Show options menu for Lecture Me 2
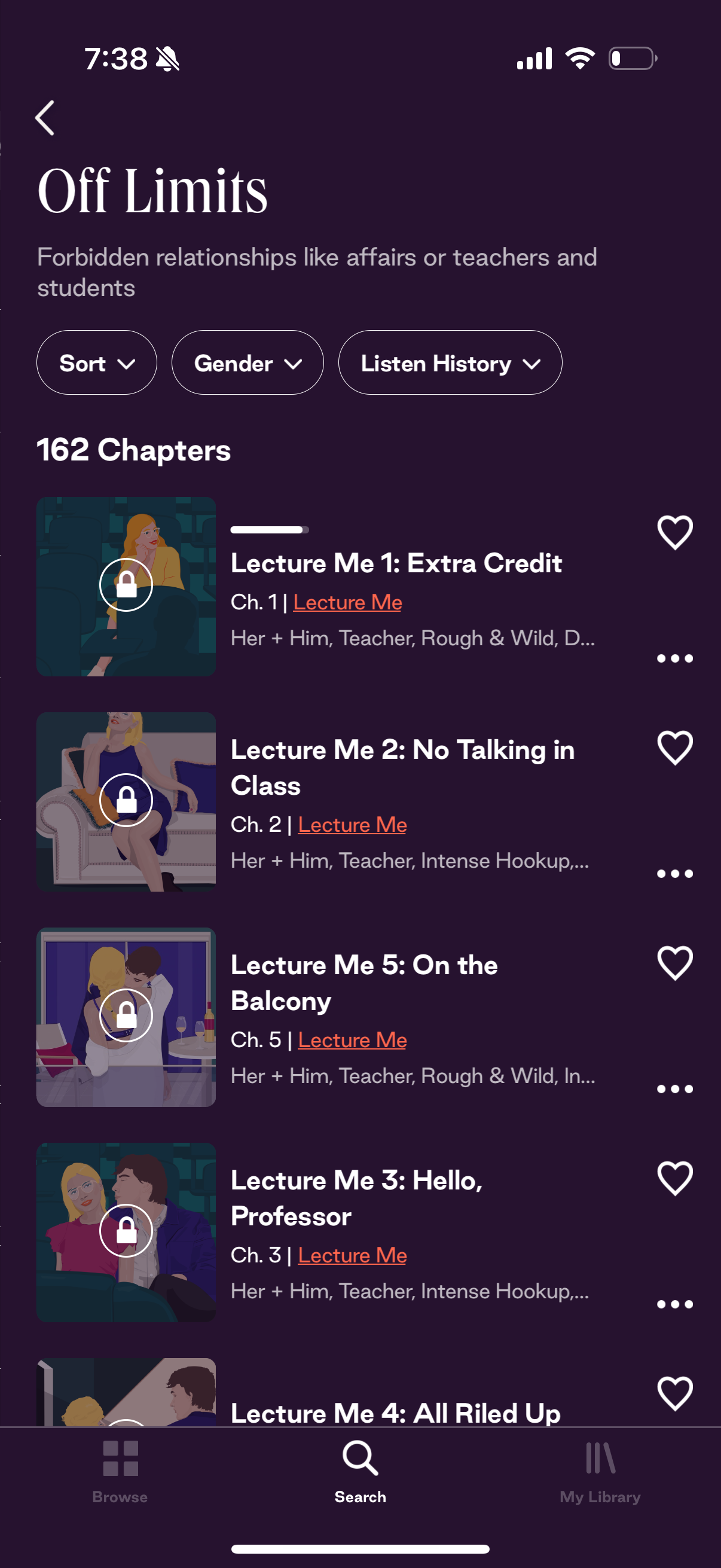 point(675,874)
